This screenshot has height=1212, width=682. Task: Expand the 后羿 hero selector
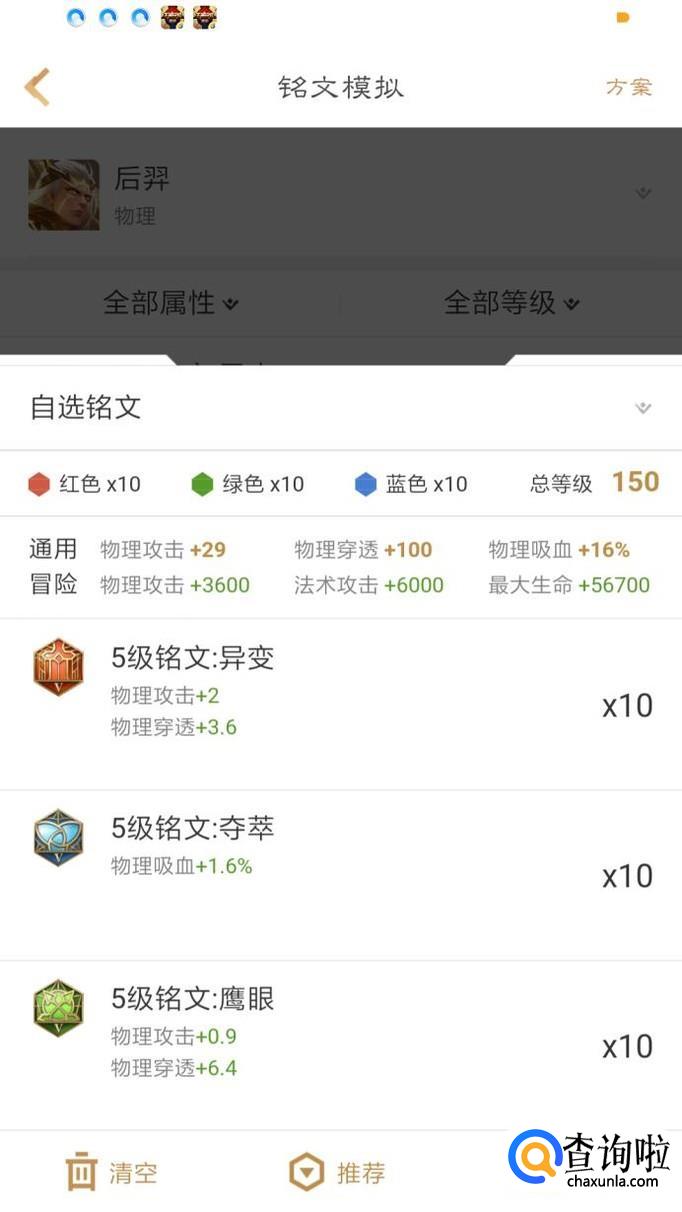[x=643, y=193]
